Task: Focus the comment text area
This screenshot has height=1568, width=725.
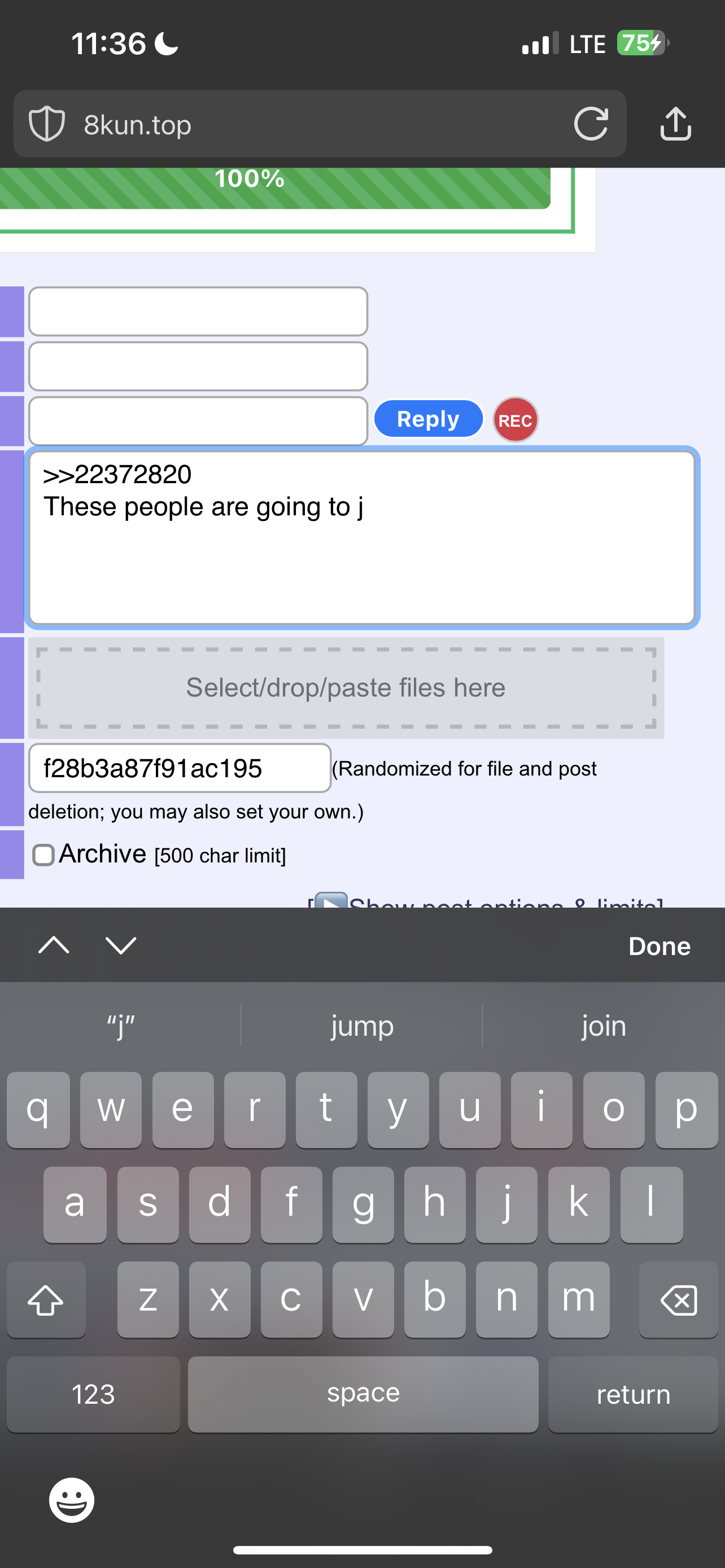Action: pos(361,538)
